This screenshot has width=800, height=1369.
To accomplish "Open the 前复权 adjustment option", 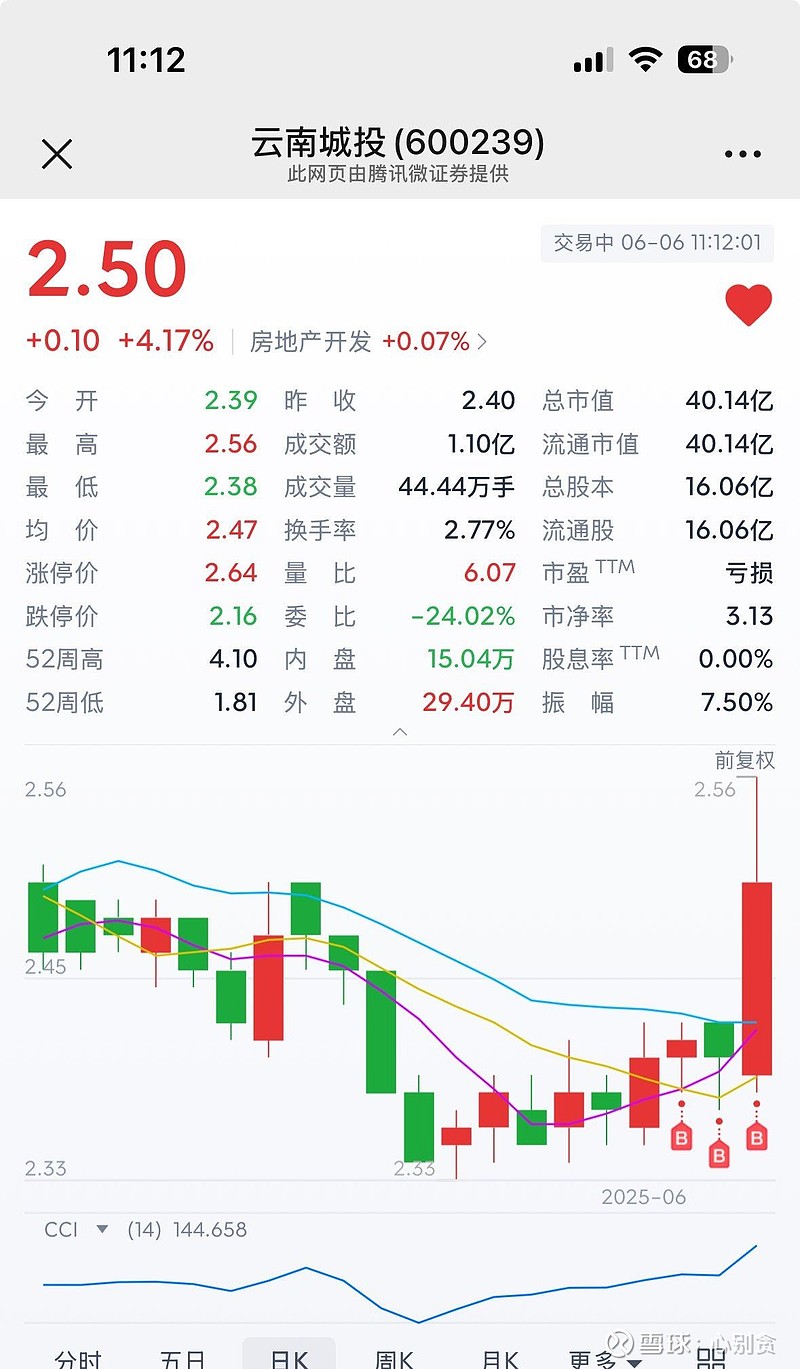I will click(744, 761).
